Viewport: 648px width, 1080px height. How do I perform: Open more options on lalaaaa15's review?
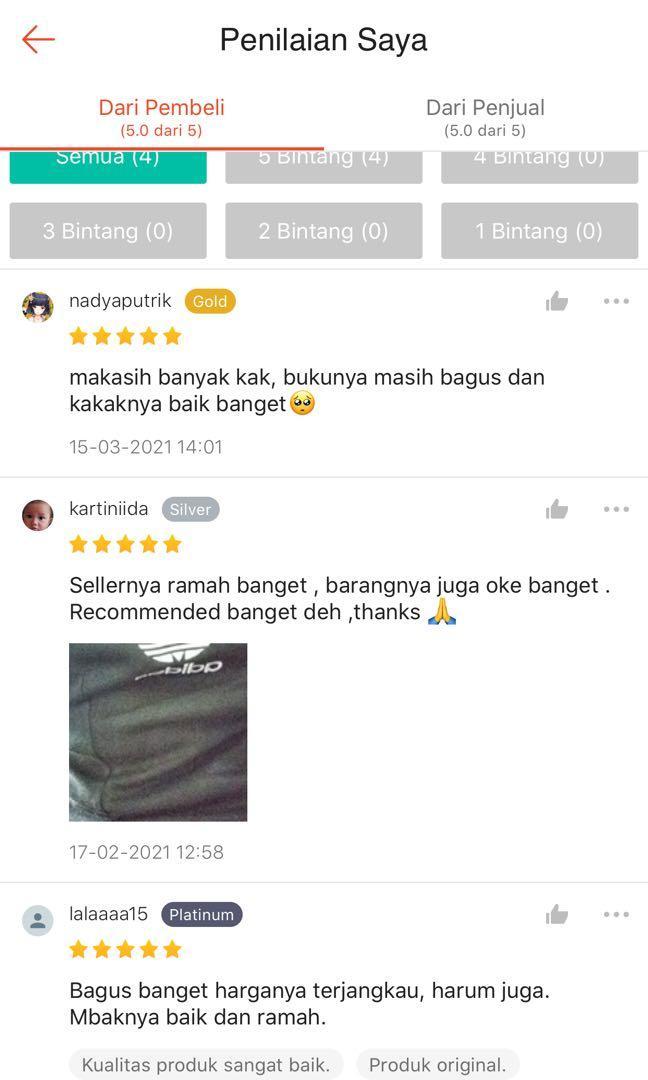tap(616, 915)
